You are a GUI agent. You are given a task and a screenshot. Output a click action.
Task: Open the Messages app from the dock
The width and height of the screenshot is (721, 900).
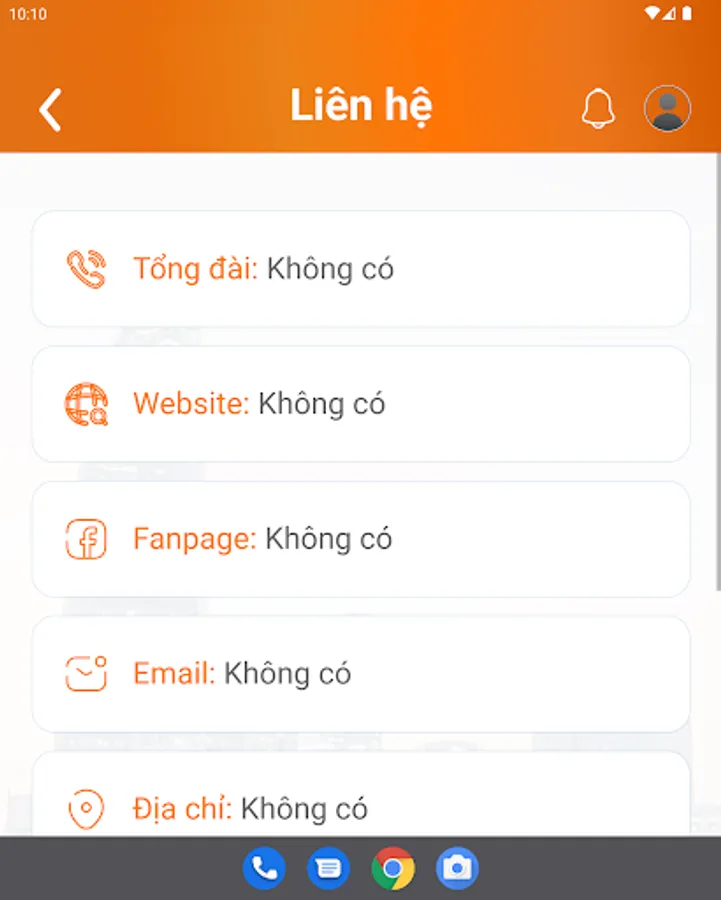point(328,867)
